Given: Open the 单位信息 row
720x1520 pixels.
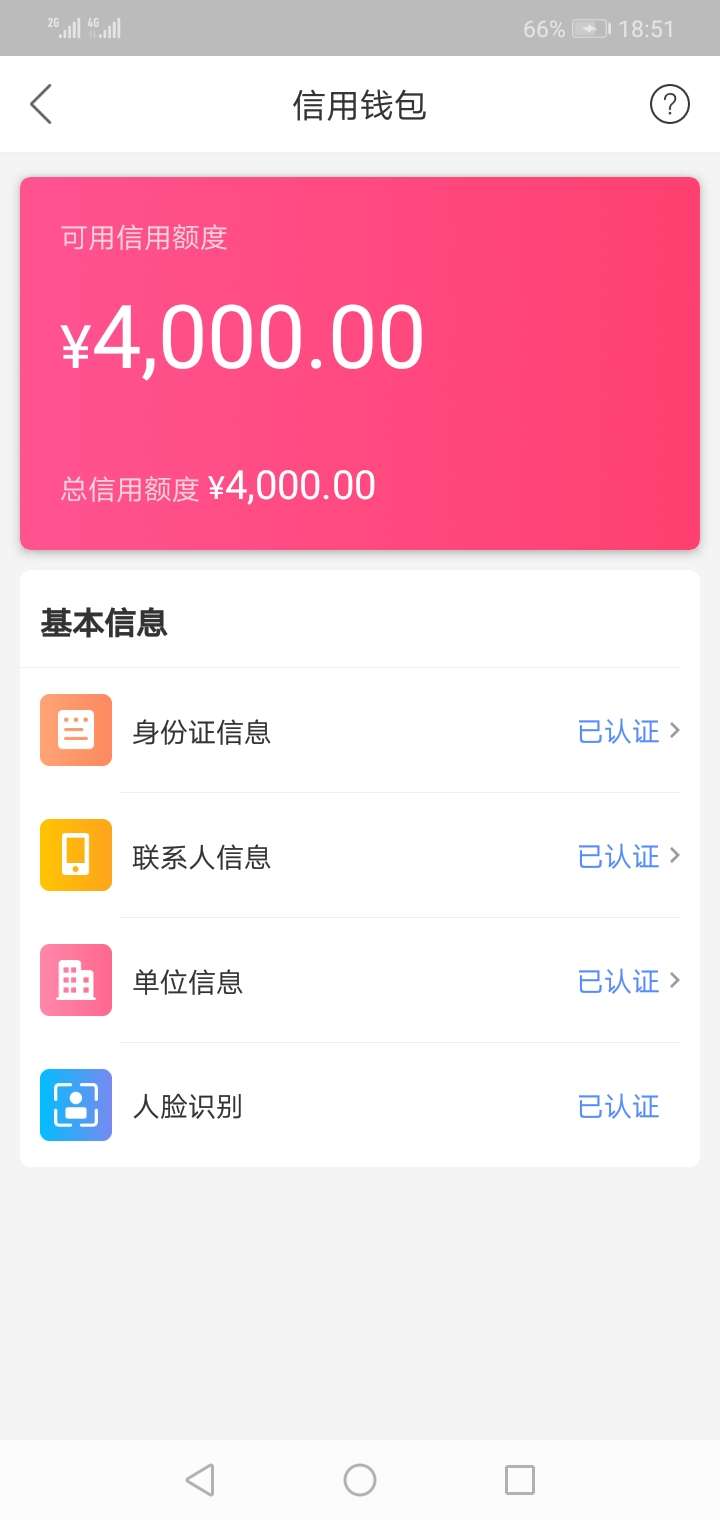Looking at the screenshot, I should [360, 981].
